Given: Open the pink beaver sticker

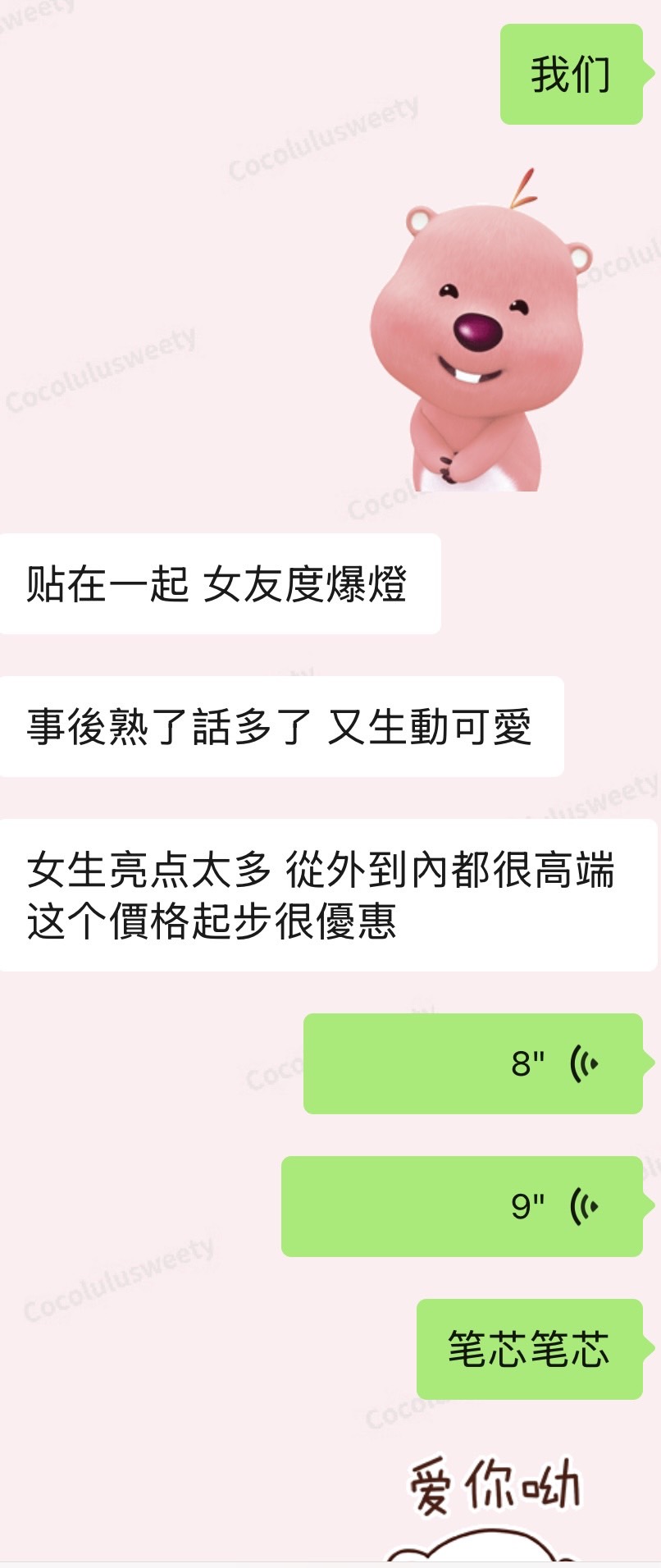Looking at the screenshot, I should tap(477, 338).
